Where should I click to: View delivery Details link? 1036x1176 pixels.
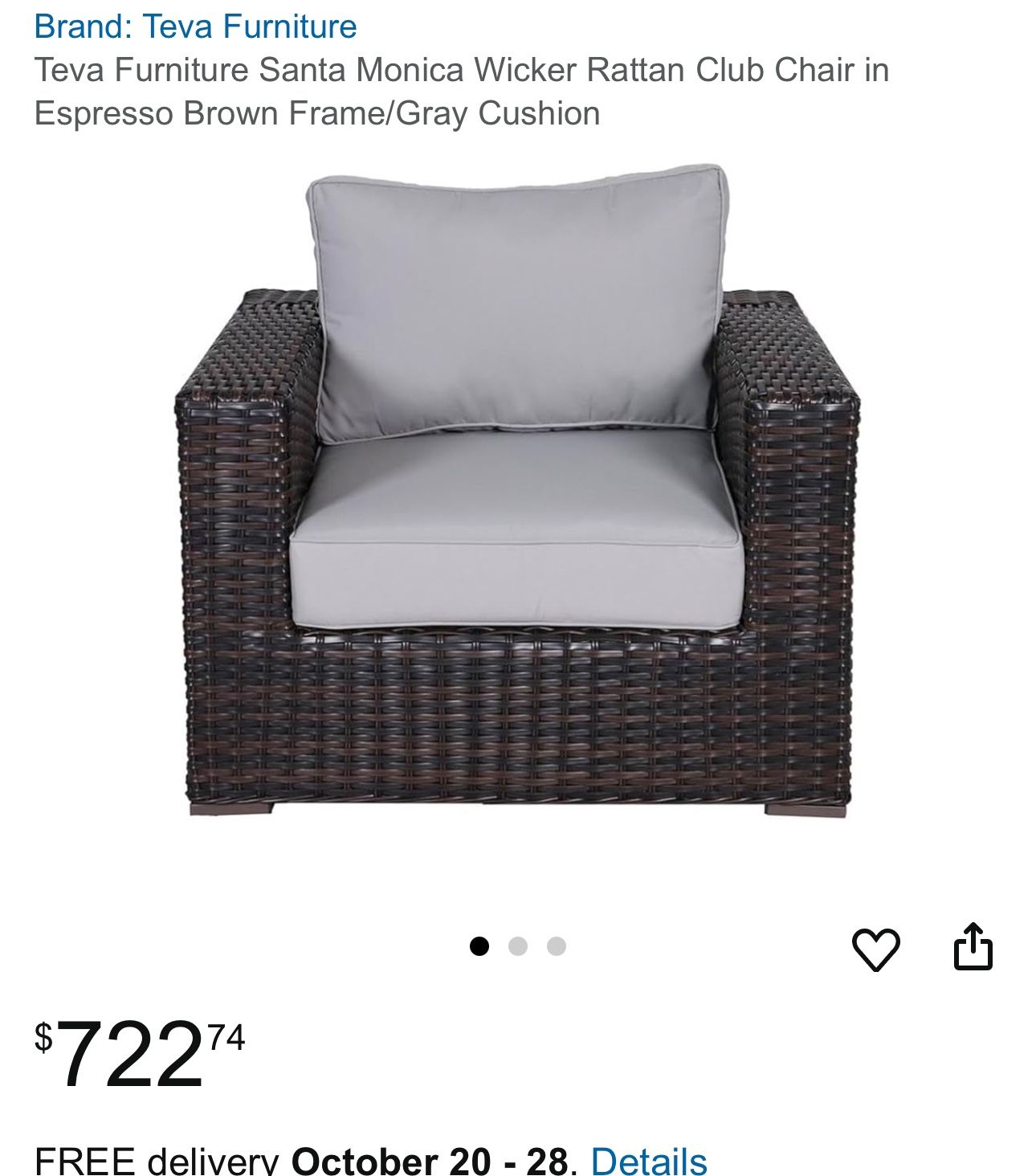(x=649, y=1160)
